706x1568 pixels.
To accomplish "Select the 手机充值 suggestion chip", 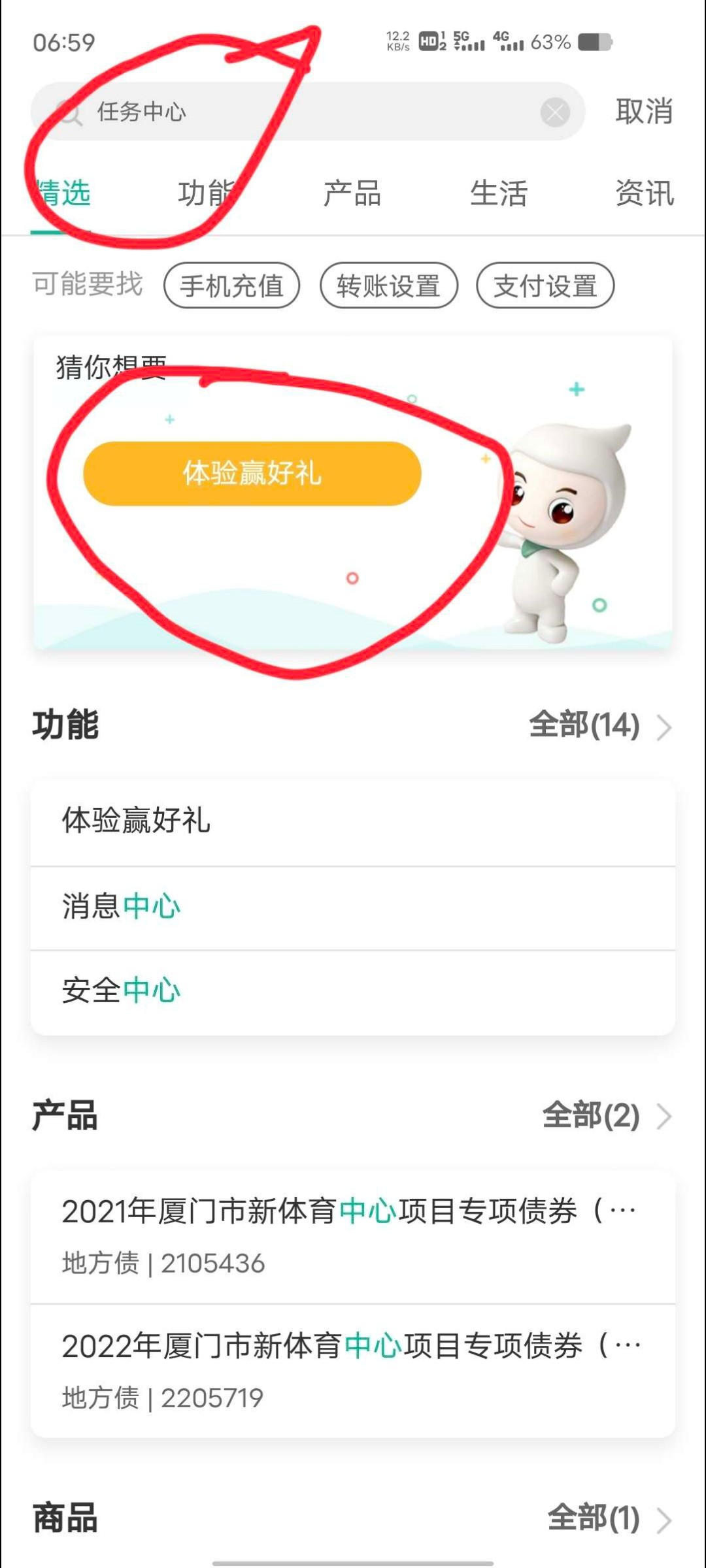I will coord(231,286).
